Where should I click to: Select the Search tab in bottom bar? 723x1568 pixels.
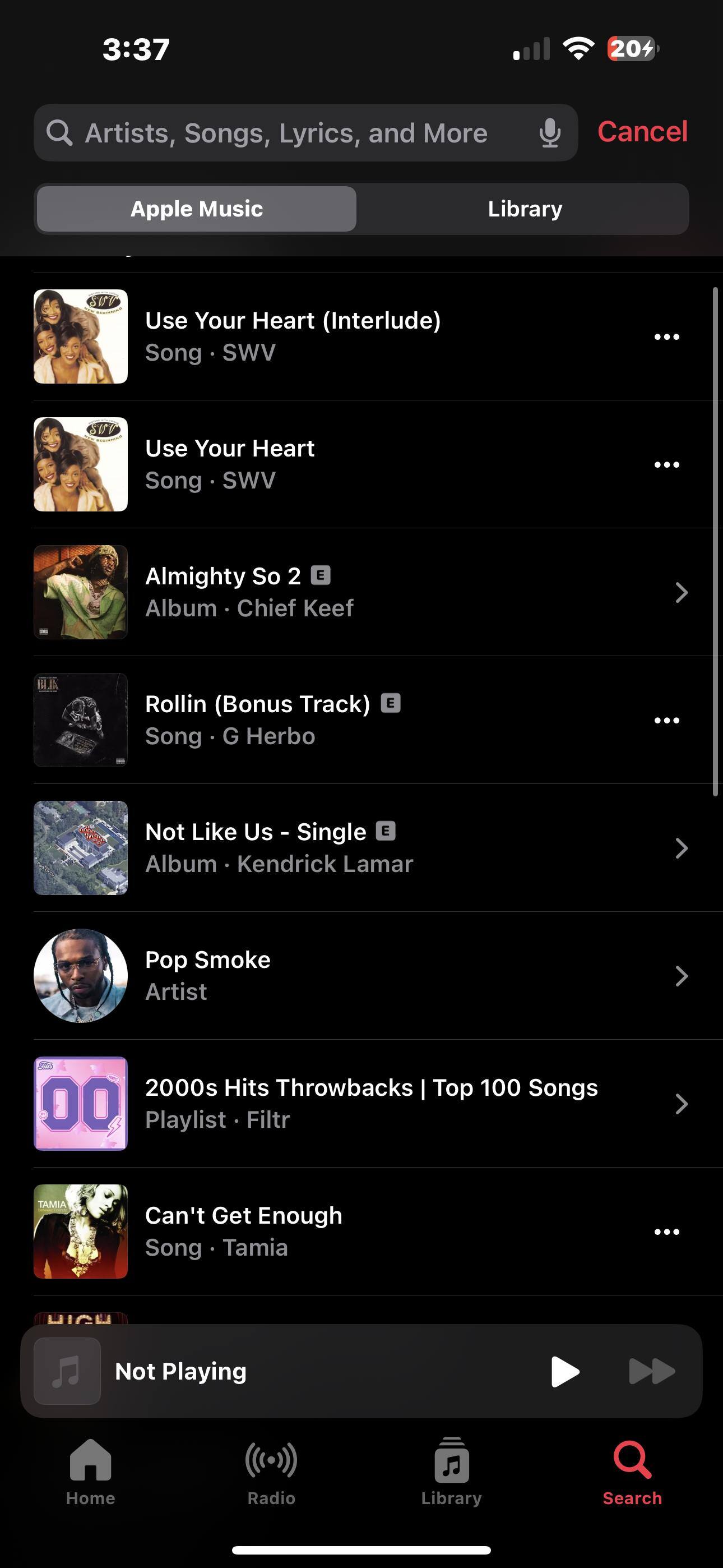tap(632, 1470)
